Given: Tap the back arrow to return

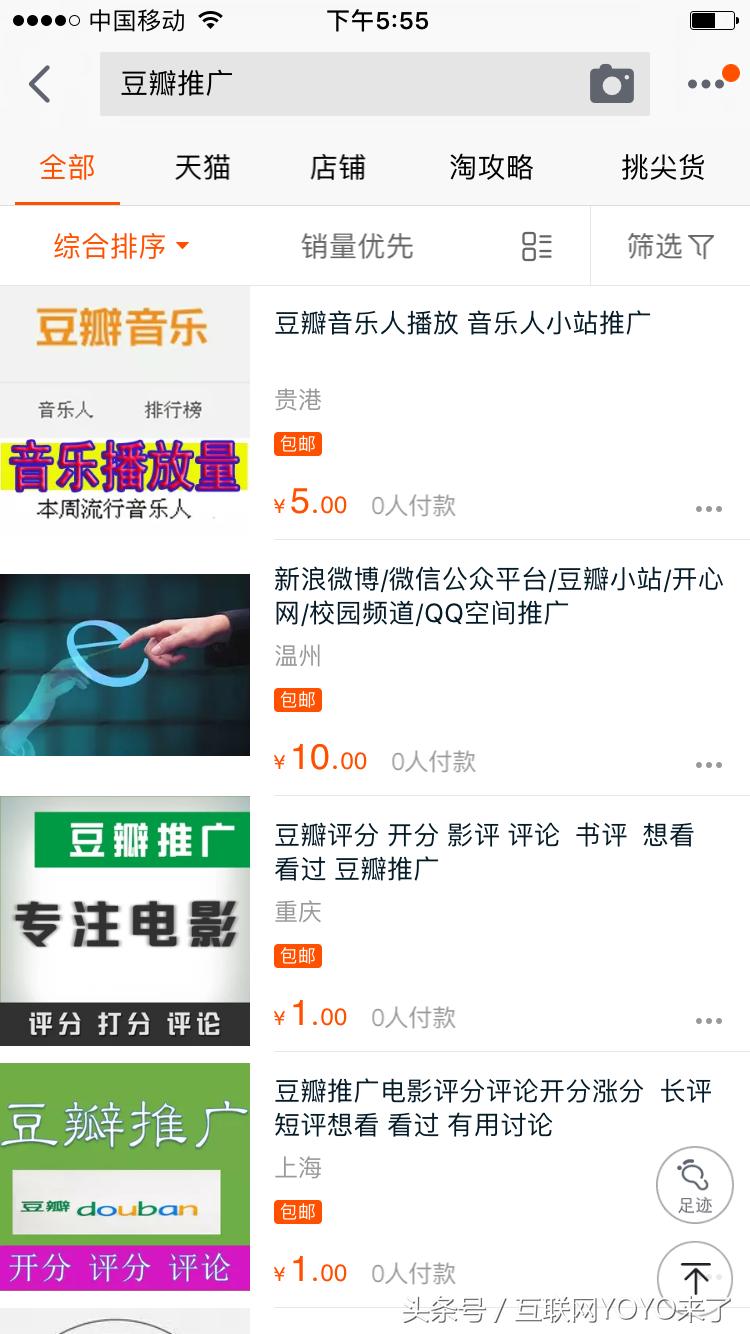Looking at the screenshot, I should tap(40, 84).
